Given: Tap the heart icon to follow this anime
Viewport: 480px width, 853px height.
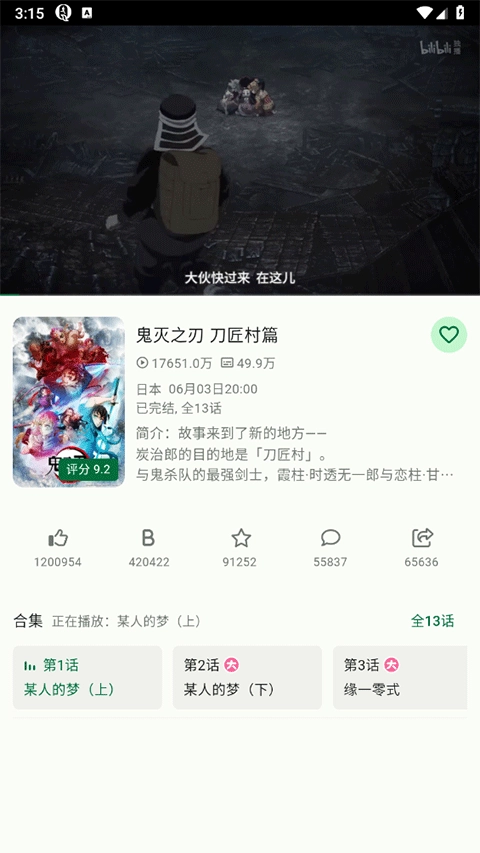Looking at the screenshot, I should coord(449,335).
